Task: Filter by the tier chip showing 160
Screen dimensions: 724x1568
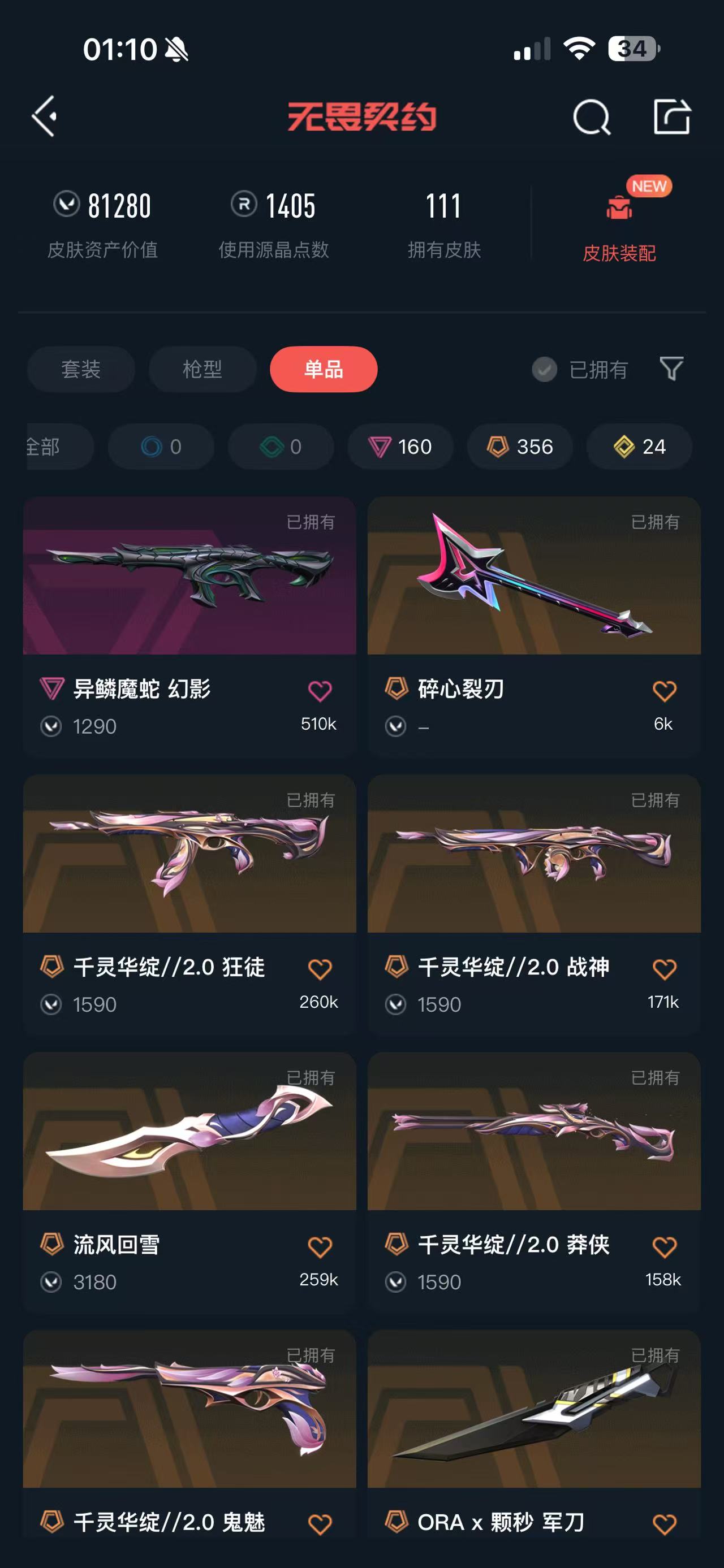Action: tap(400, 446)
